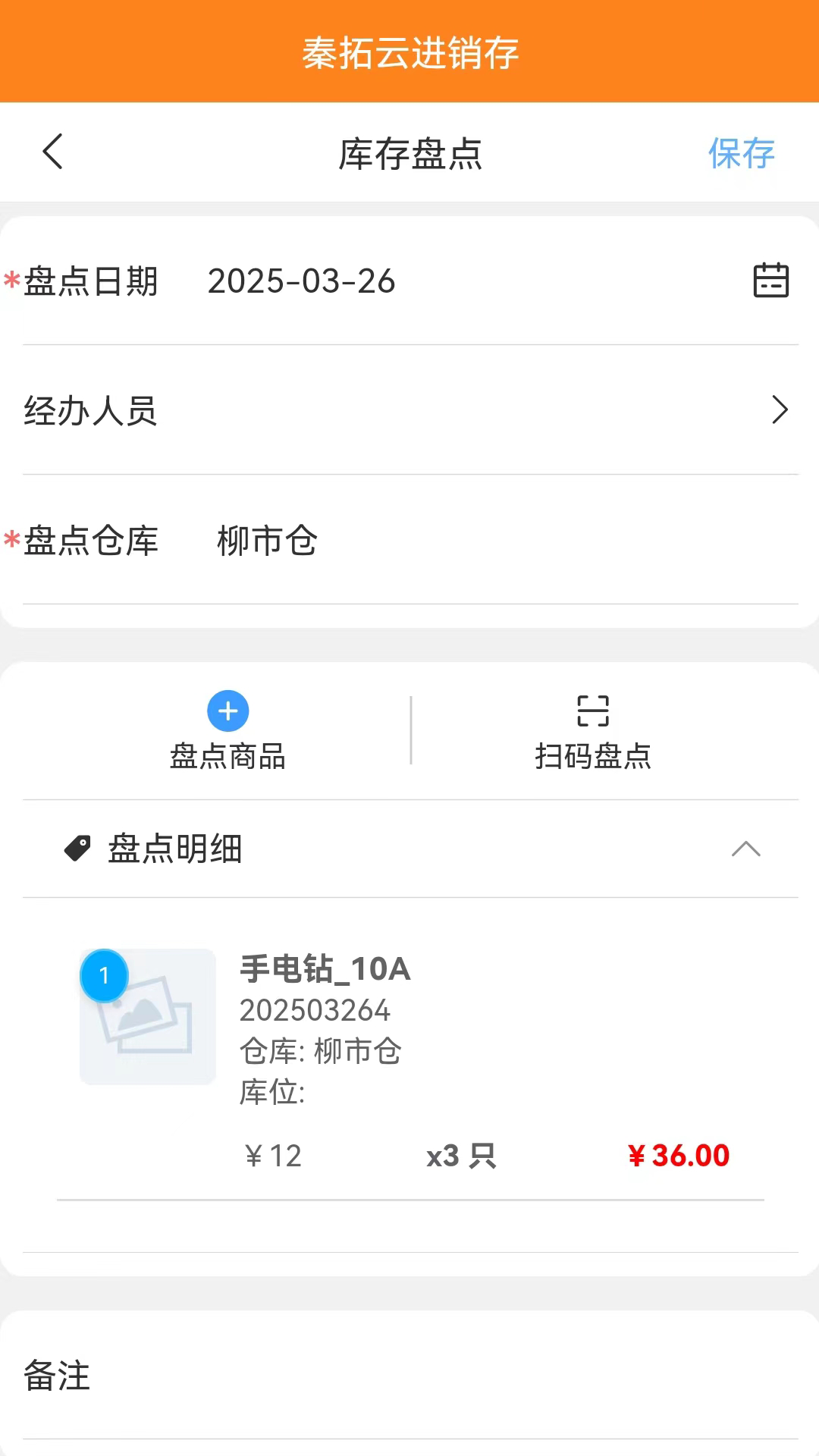Click the product name 手电钻_10A
Screen dimensions: 819x1456
click(x=325, y=969)
